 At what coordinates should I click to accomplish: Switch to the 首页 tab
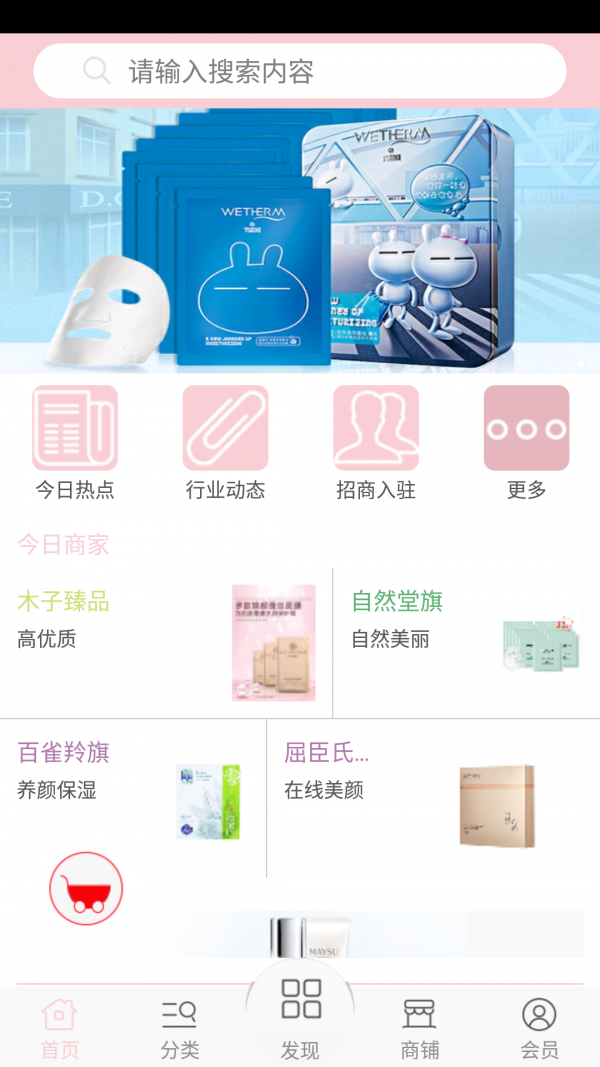pos(59,1028)
